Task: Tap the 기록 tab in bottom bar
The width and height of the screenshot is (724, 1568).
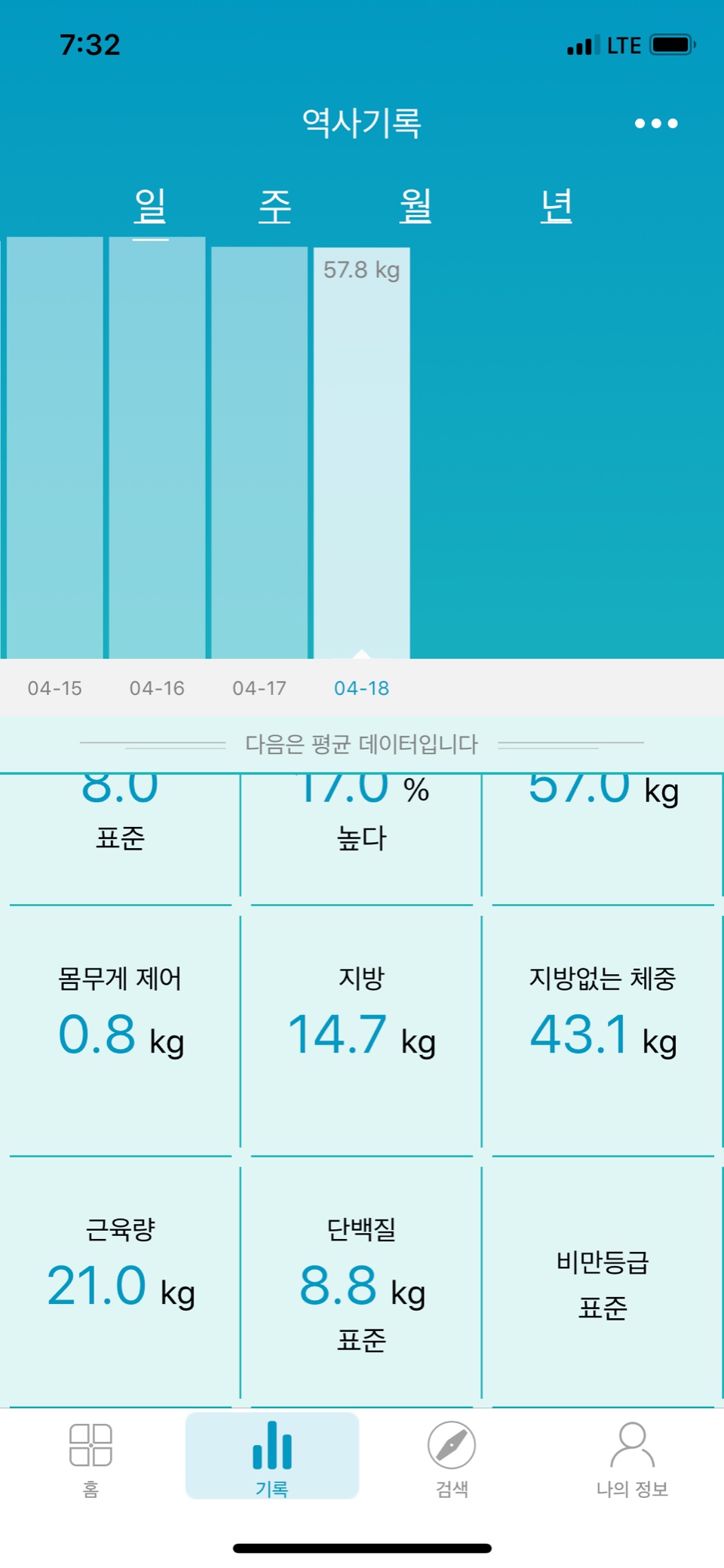Action: point(271,1457)
